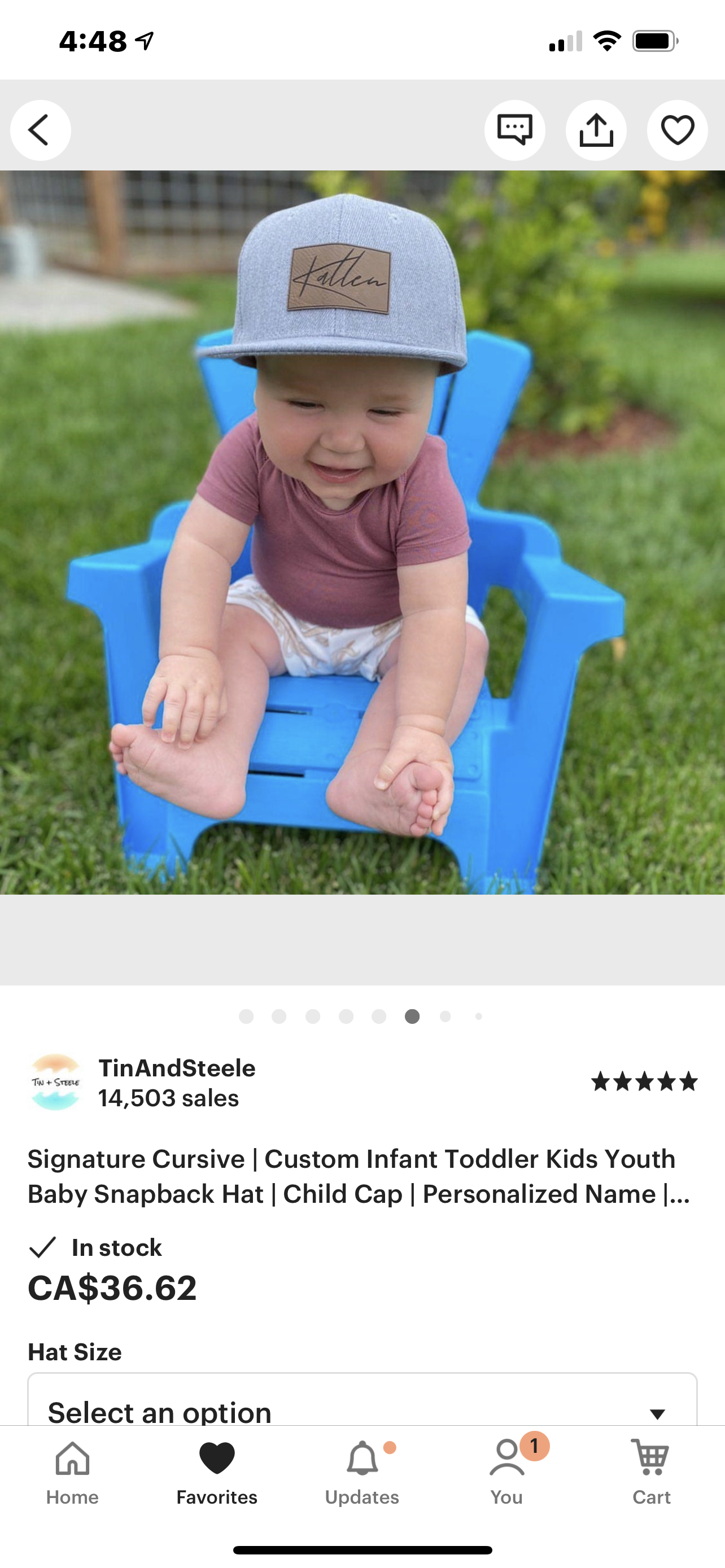Go to the You tab
This screenshot has height=1568, width=725.
coord(506,1473)
